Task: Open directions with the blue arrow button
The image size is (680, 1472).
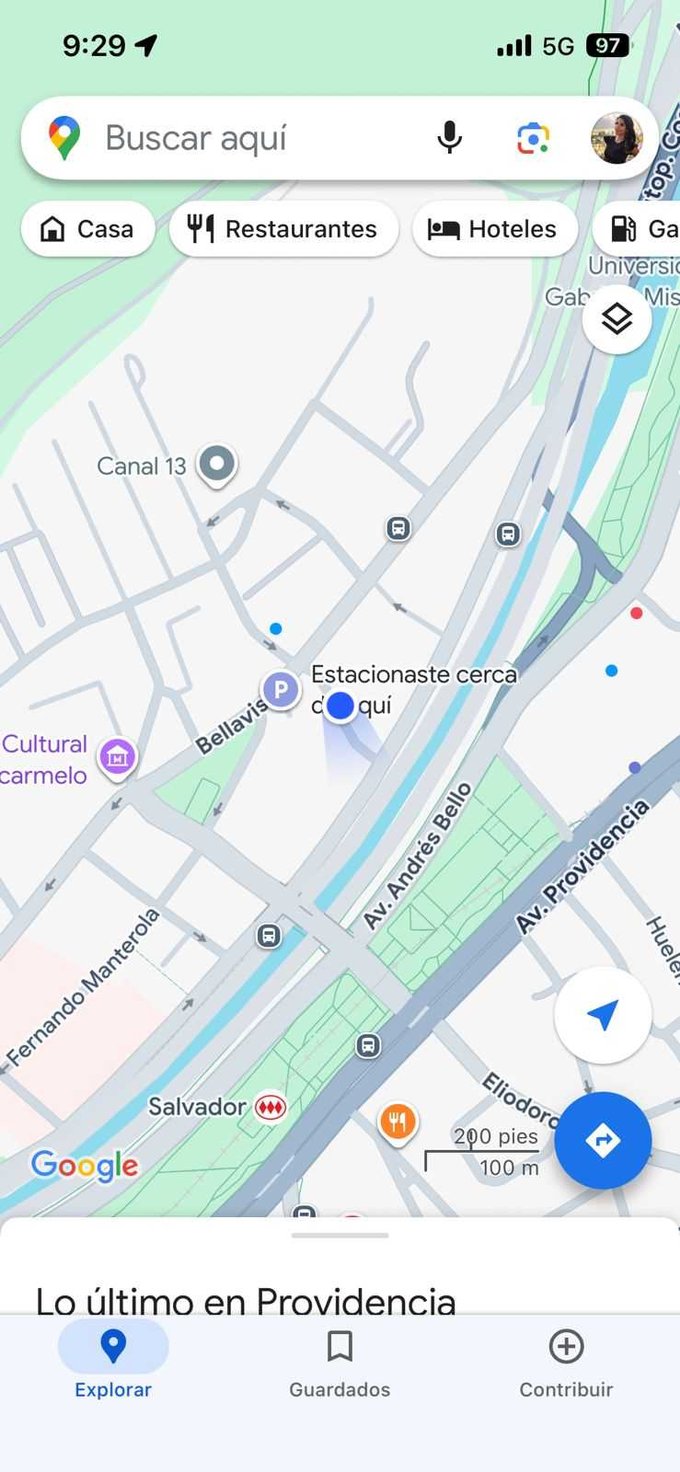Action: point(603,1140)
